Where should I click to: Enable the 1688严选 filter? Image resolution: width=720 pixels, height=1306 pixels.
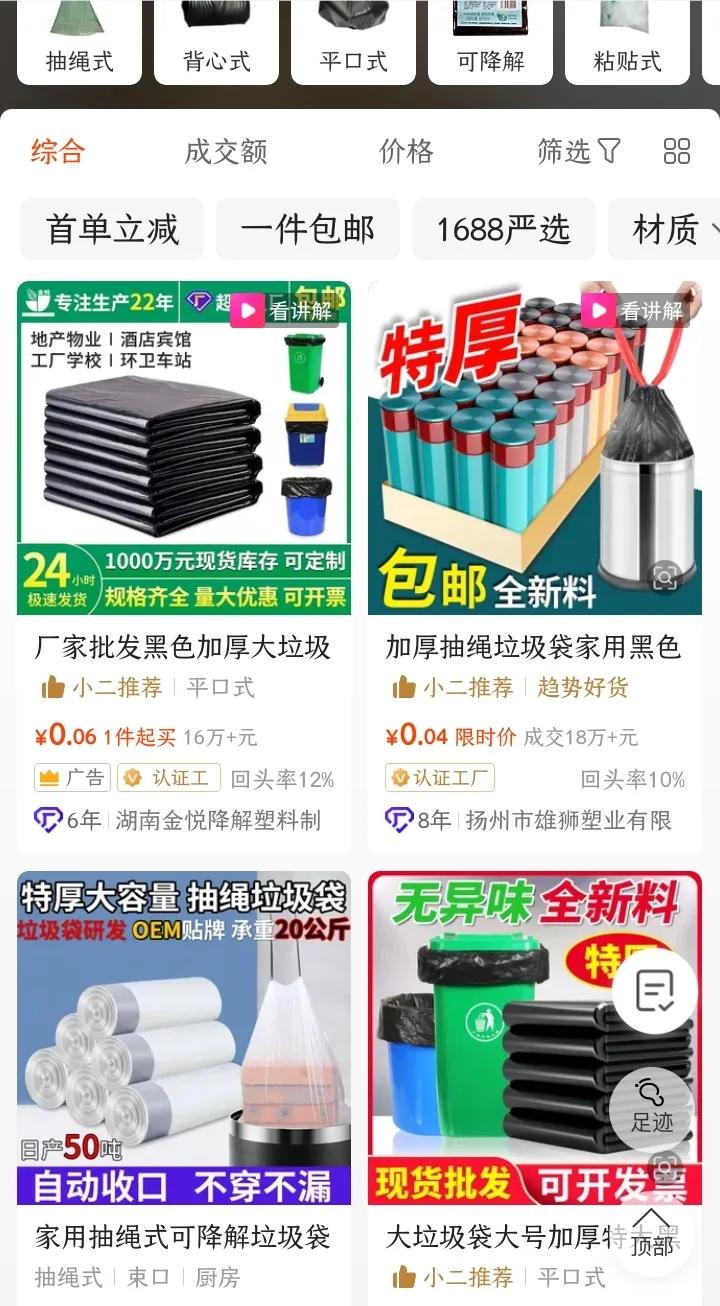coord(503,229)
